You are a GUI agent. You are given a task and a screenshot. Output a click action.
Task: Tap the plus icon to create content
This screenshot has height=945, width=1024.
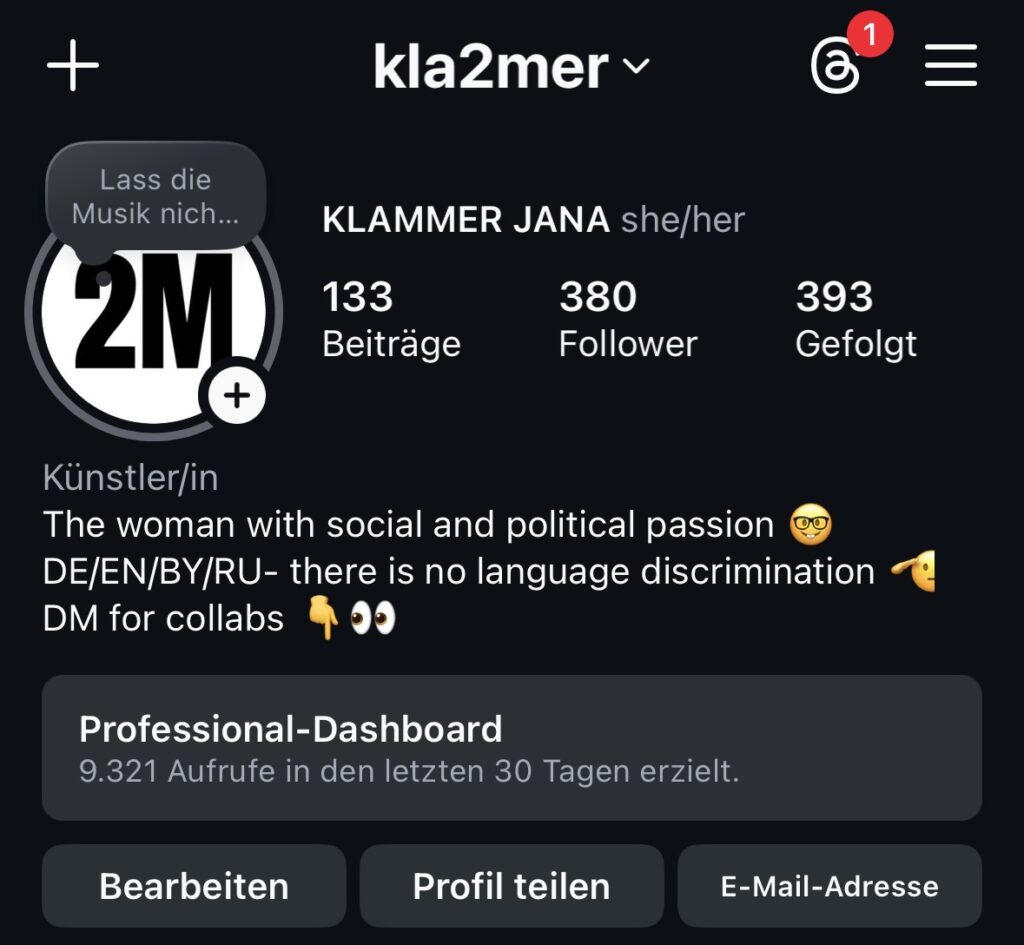point(73,67)
